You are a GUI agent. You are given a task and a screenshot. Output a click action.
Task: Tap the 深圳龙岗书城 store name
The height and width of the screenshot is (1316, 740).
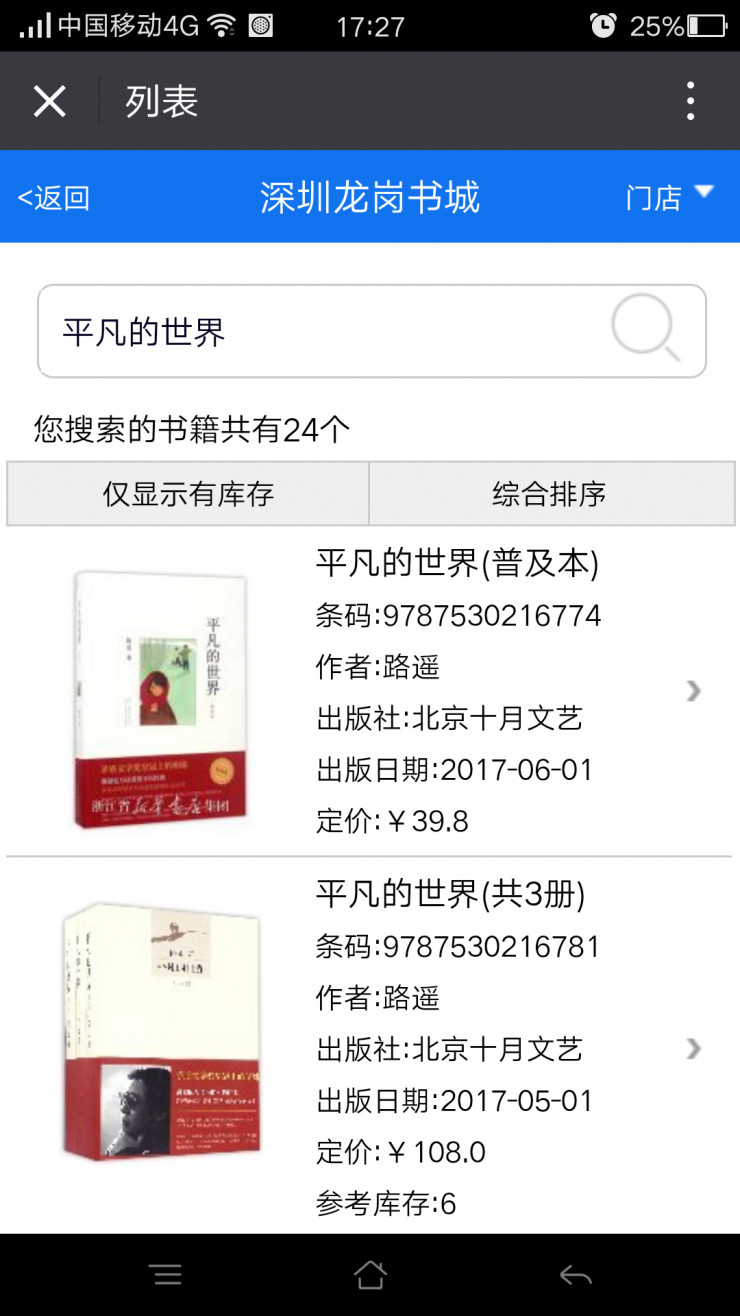coord(370,197)
